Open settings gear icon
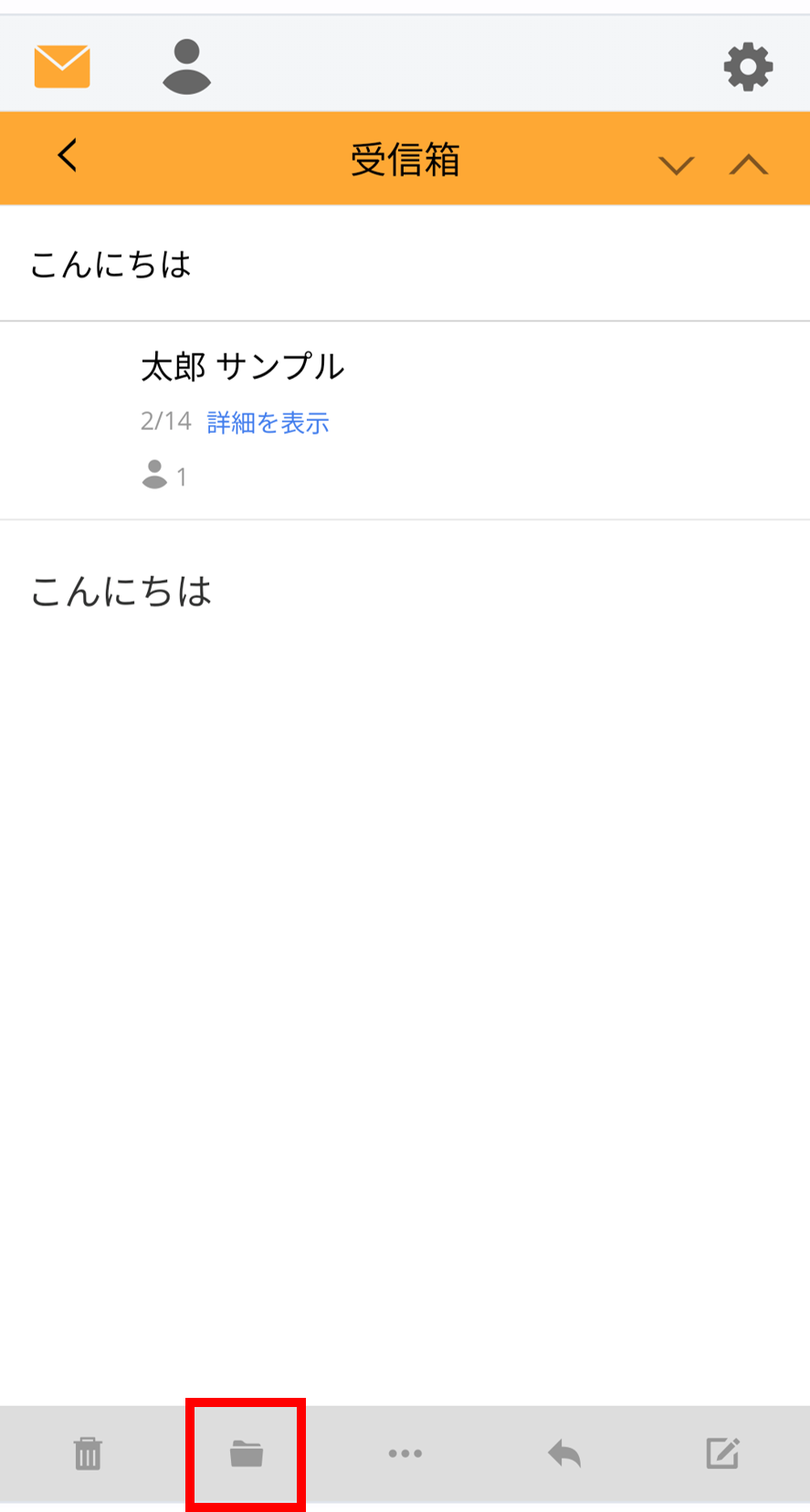Viewport: 810px width, 1512px height. coord(748,67)
